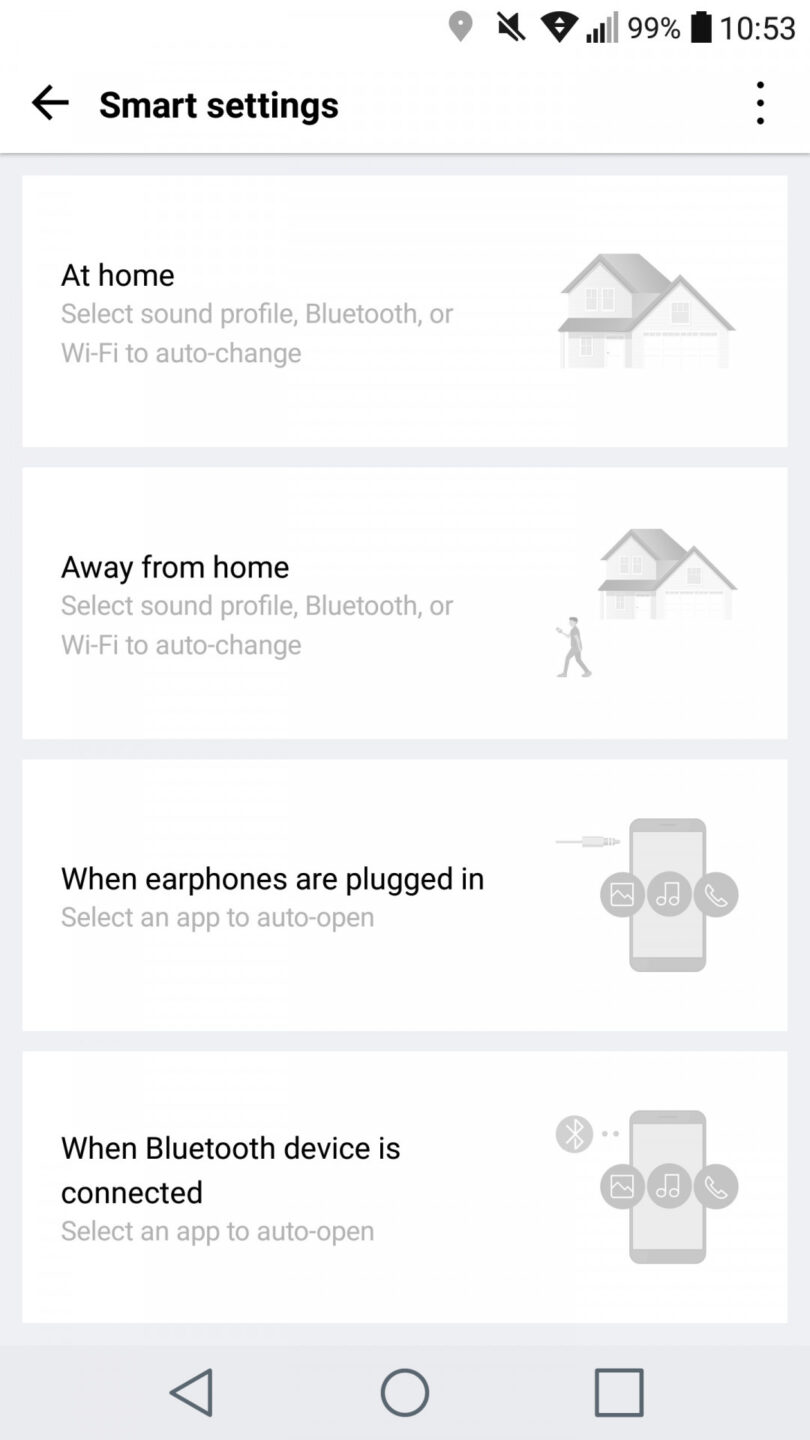Tap the home circle navigation button
This screenshot has width=810, height=1440.
404,1391
